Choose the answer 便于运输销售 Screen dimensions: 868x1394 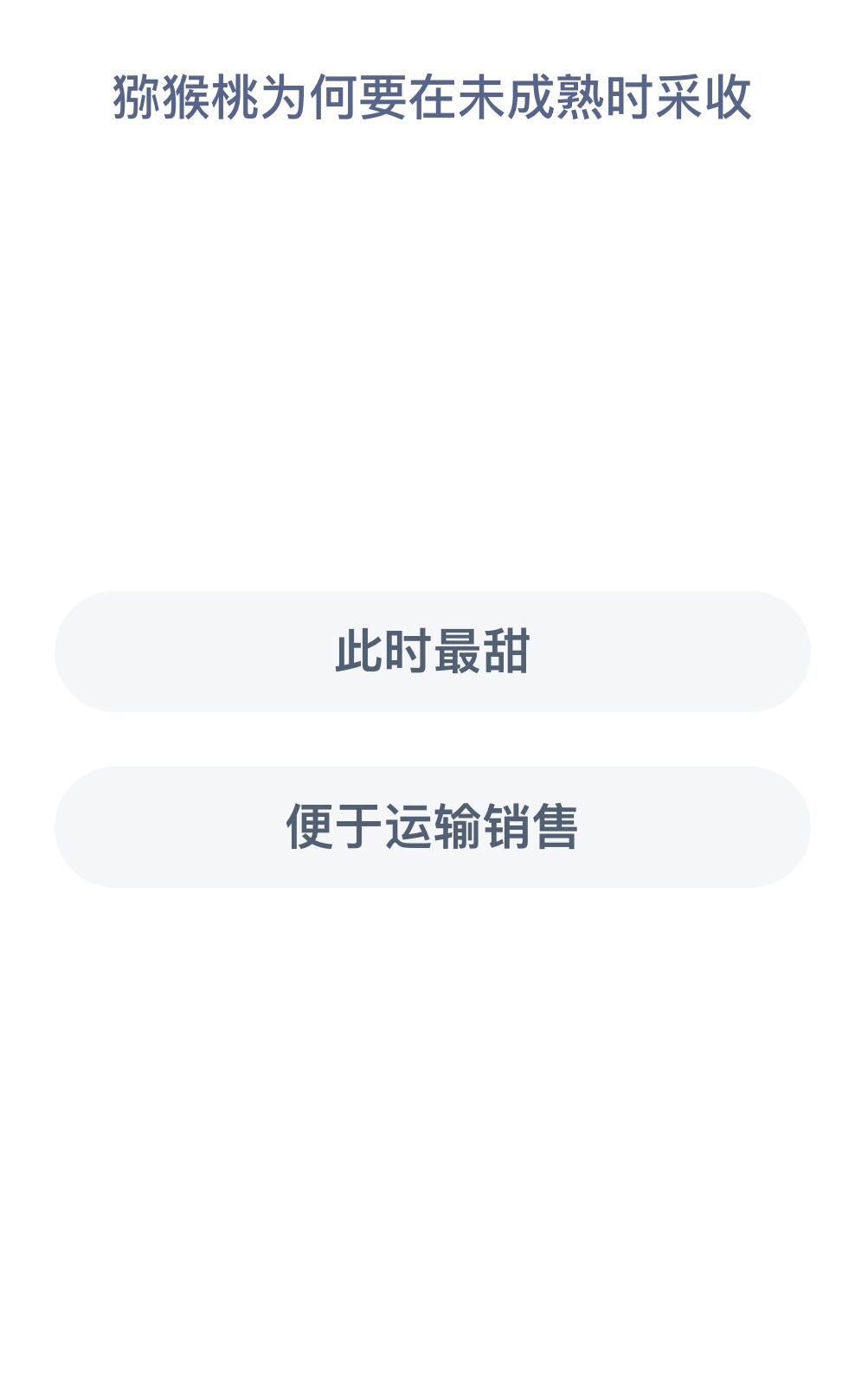[x=433, y=827]
